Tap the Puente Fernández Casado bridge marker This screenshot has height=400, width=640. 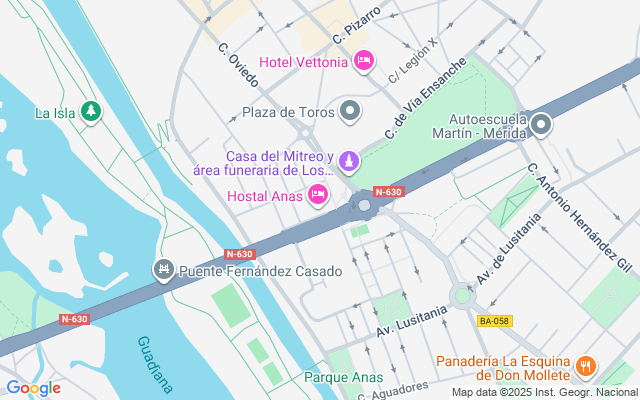(164, 270)
